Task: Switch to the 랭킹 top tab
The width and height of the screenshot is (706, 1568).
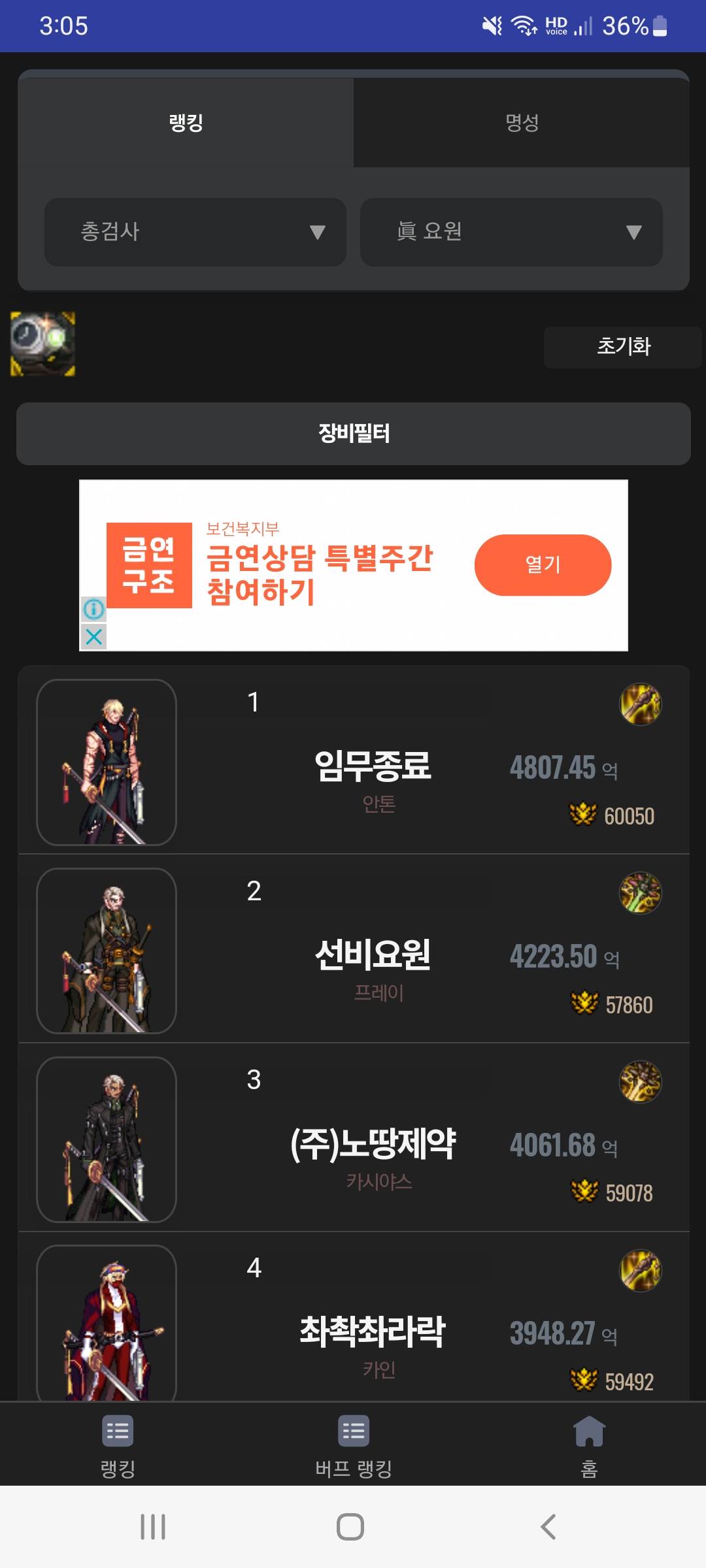Action: tap(186, 123)
